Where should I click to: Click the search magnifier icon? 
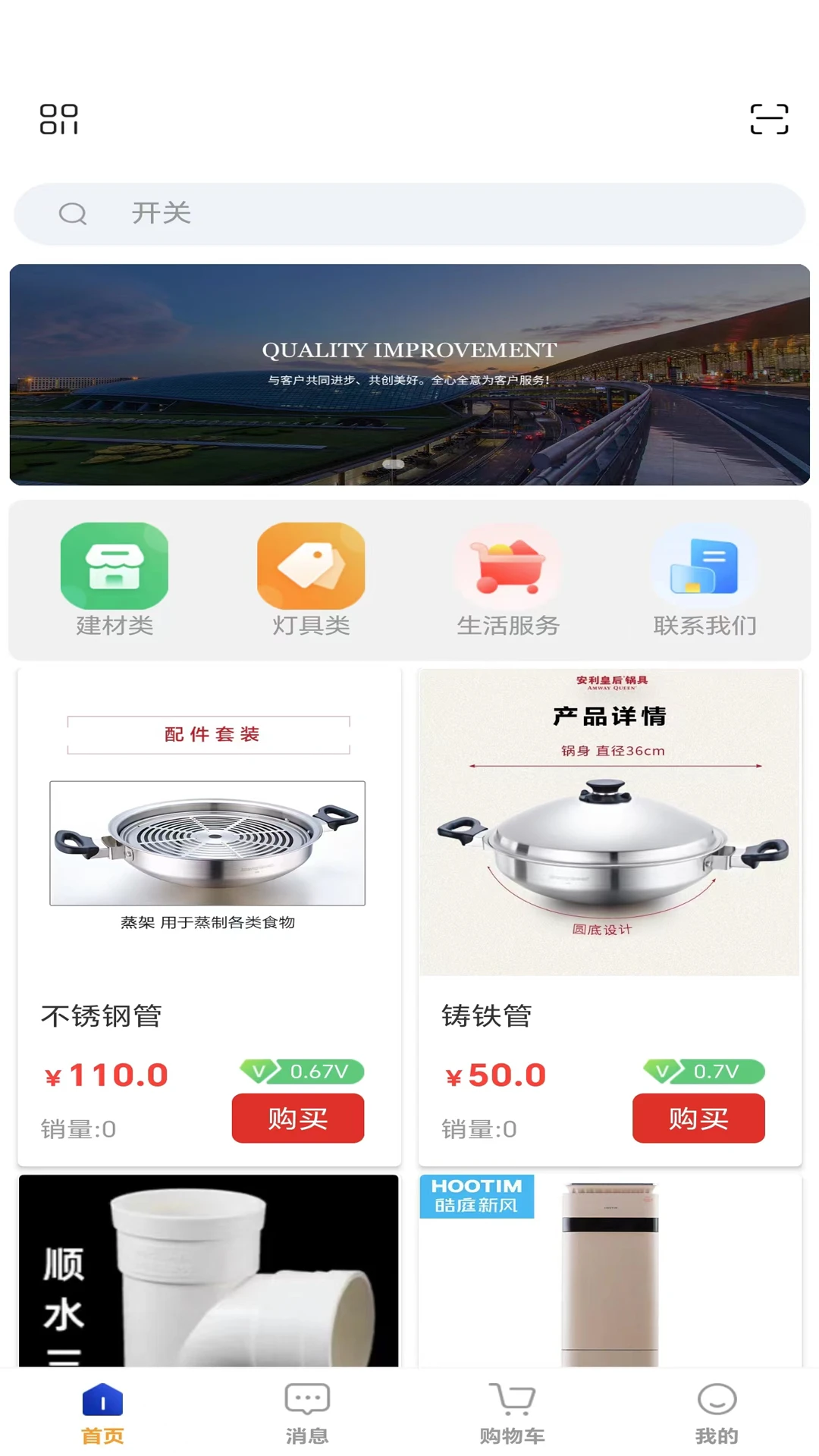[x=72, y=214]
